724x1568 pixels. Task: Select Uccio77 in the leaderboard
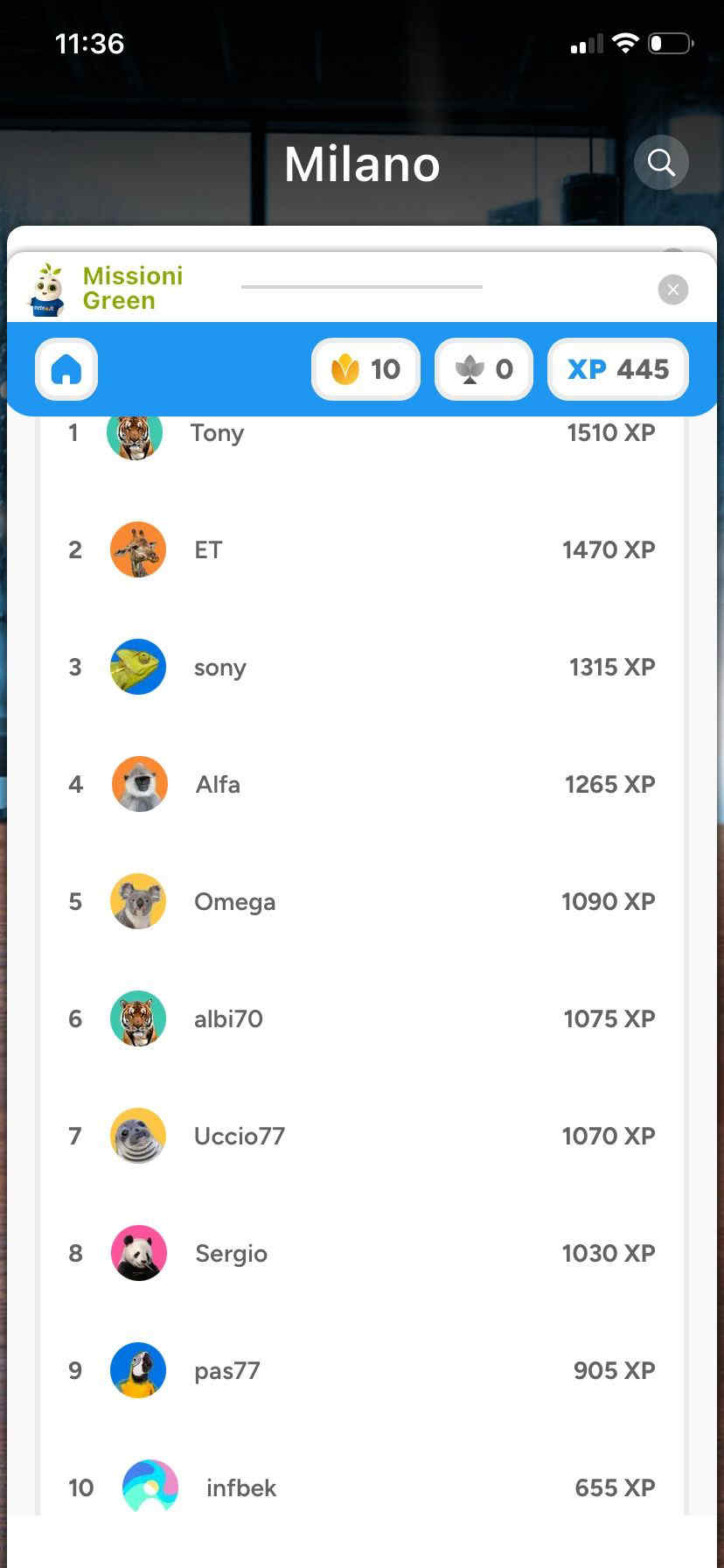click(362, 1136)
